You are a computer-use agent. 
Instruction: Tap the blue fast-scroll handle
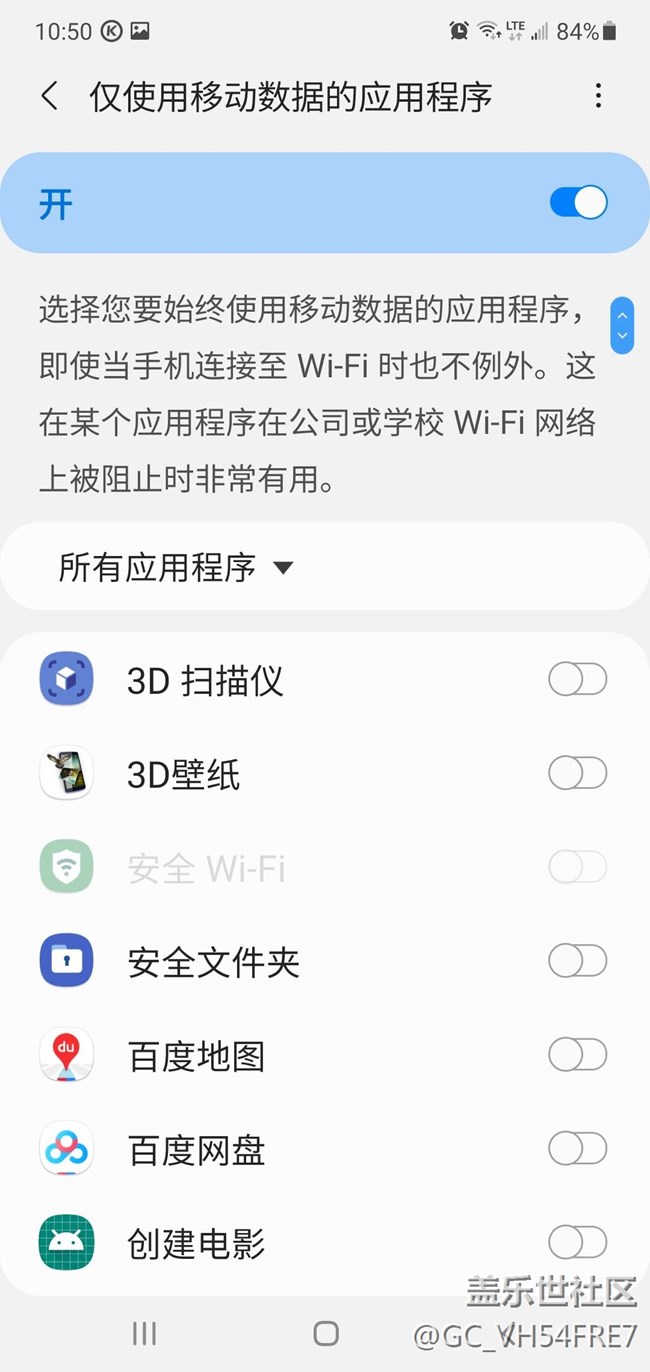click(622, 325)
